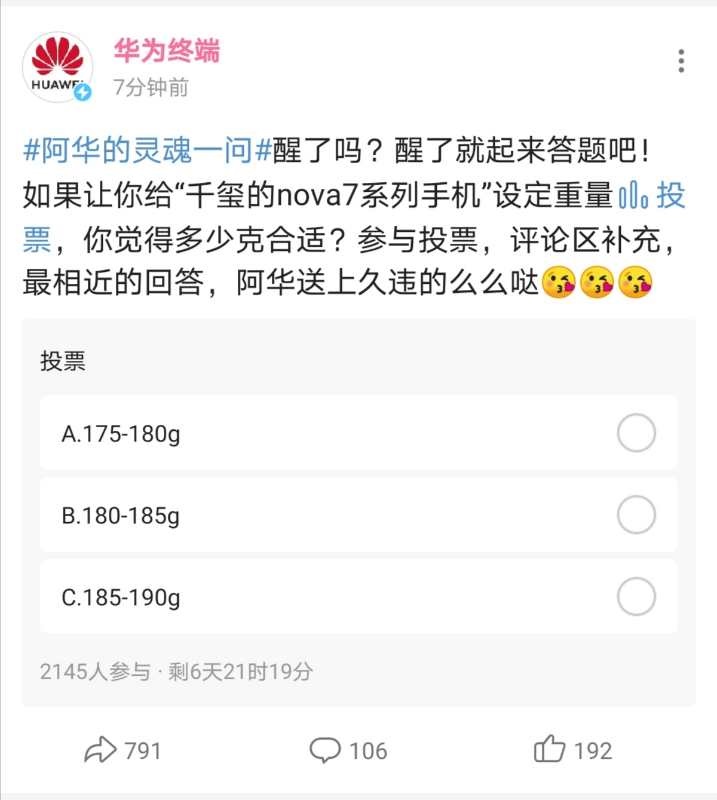The height and width of the screenshot is (800, 717).
Task: Select poll option A.175-180g
Action: [x=636, y=434]
